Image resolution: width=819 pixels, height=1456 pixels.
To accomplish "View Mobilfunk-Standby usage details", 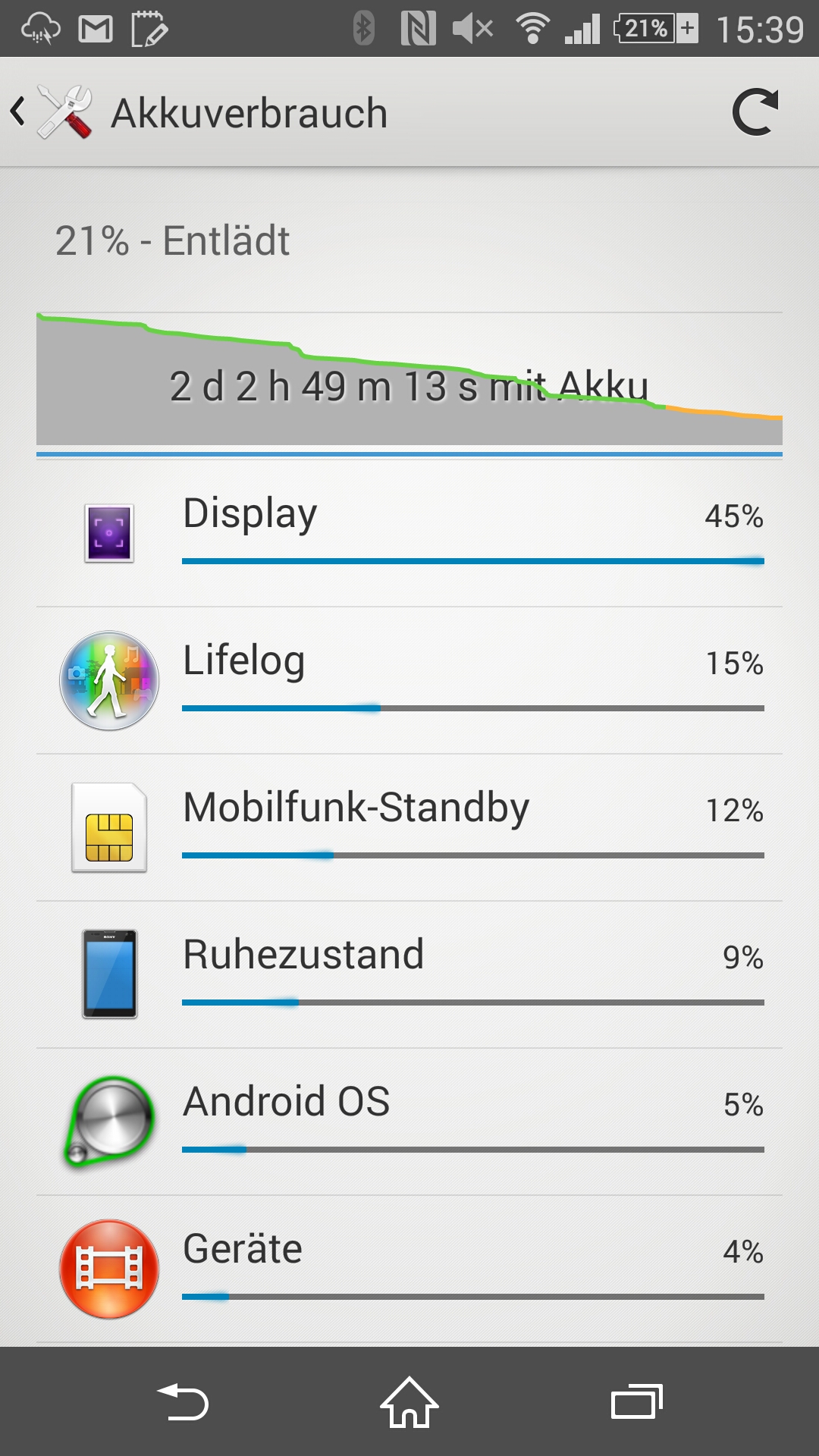I will tap(409, 827).
